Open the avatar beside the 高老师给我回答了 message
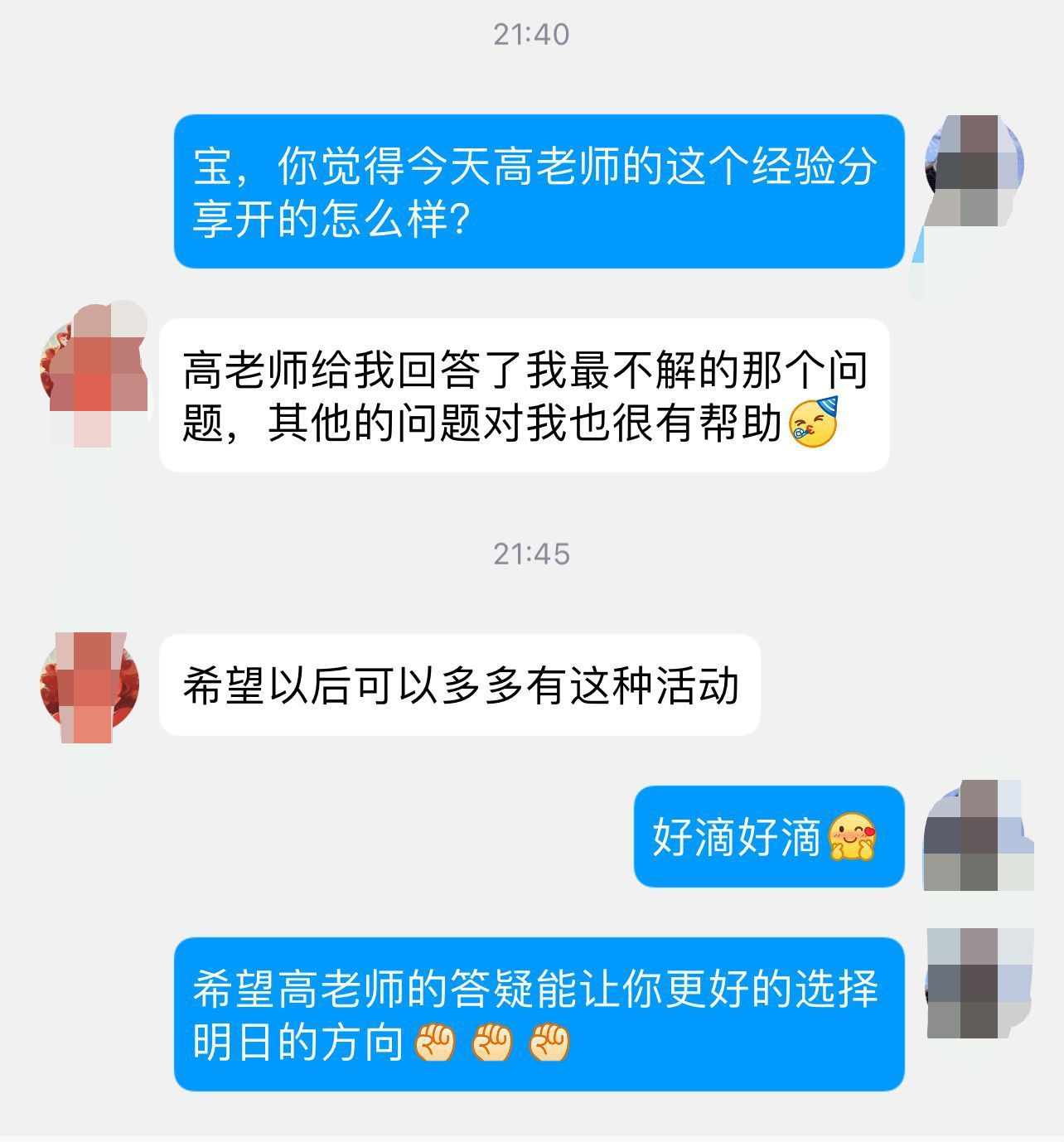This screenshot has width=1064, height=1142. tap(91, 370)
